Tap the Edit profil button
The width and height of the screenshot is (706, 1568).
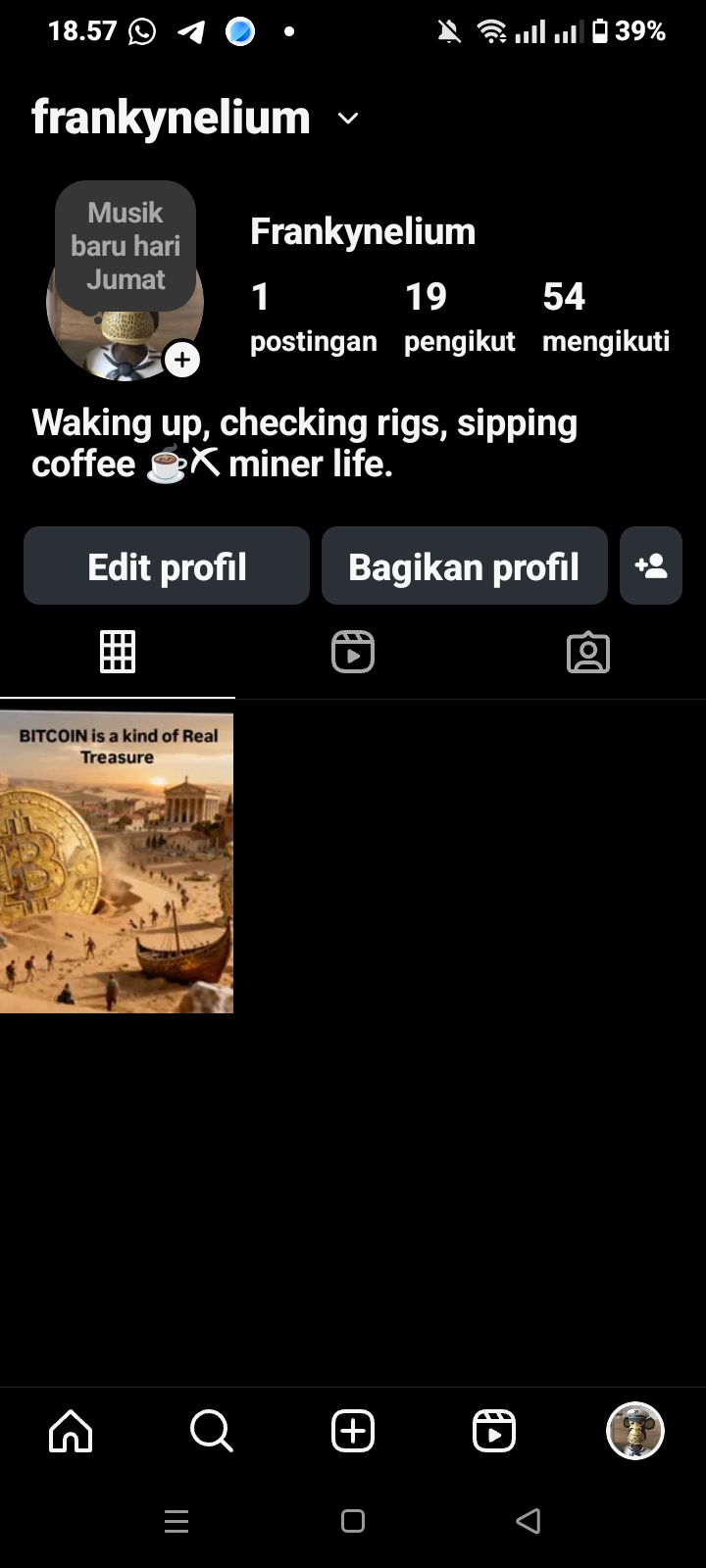tap(167, 566)
